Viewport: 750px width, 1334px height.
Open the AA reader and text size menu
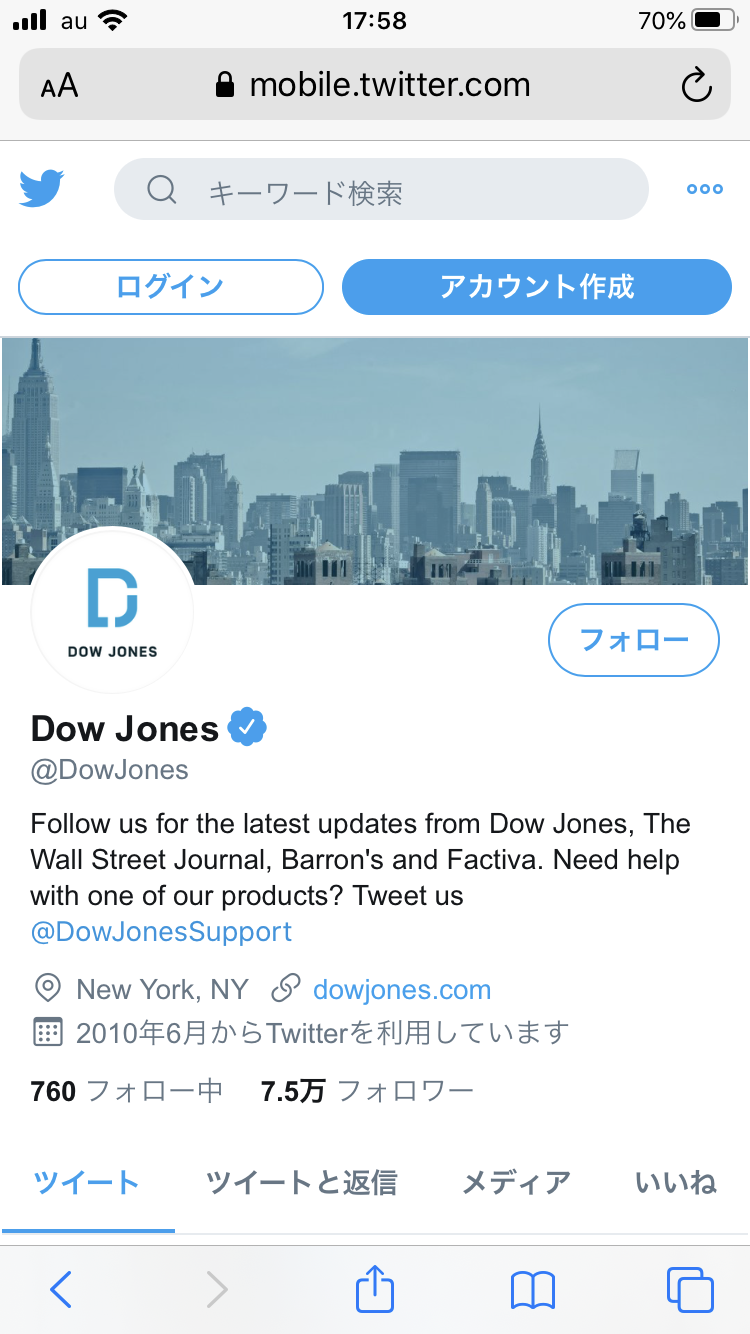[x=60, y=86]
